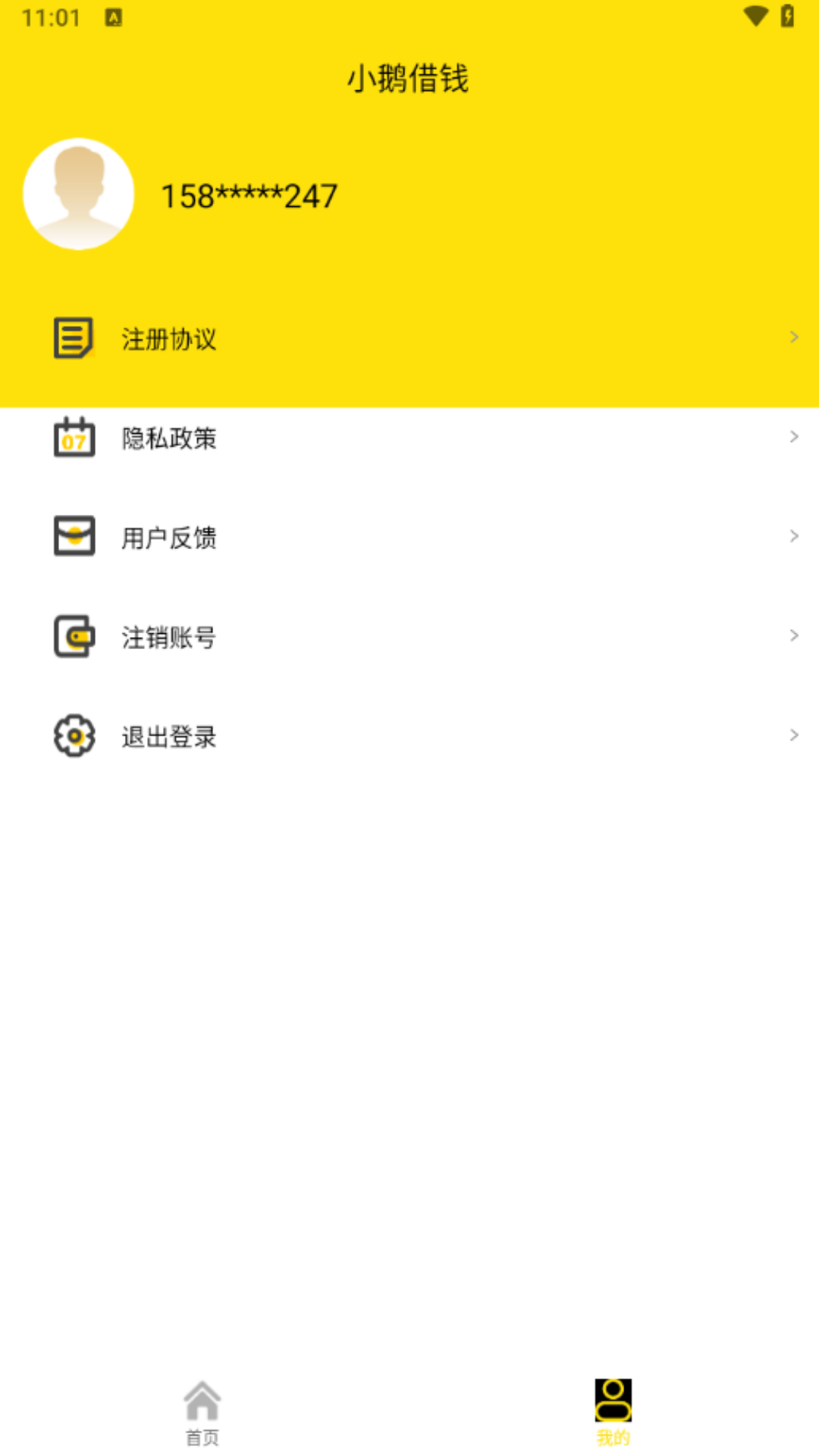Click the masked phone number 158*****247
Viewport: 819px width, 1456px height.
[x=249, y=195]
